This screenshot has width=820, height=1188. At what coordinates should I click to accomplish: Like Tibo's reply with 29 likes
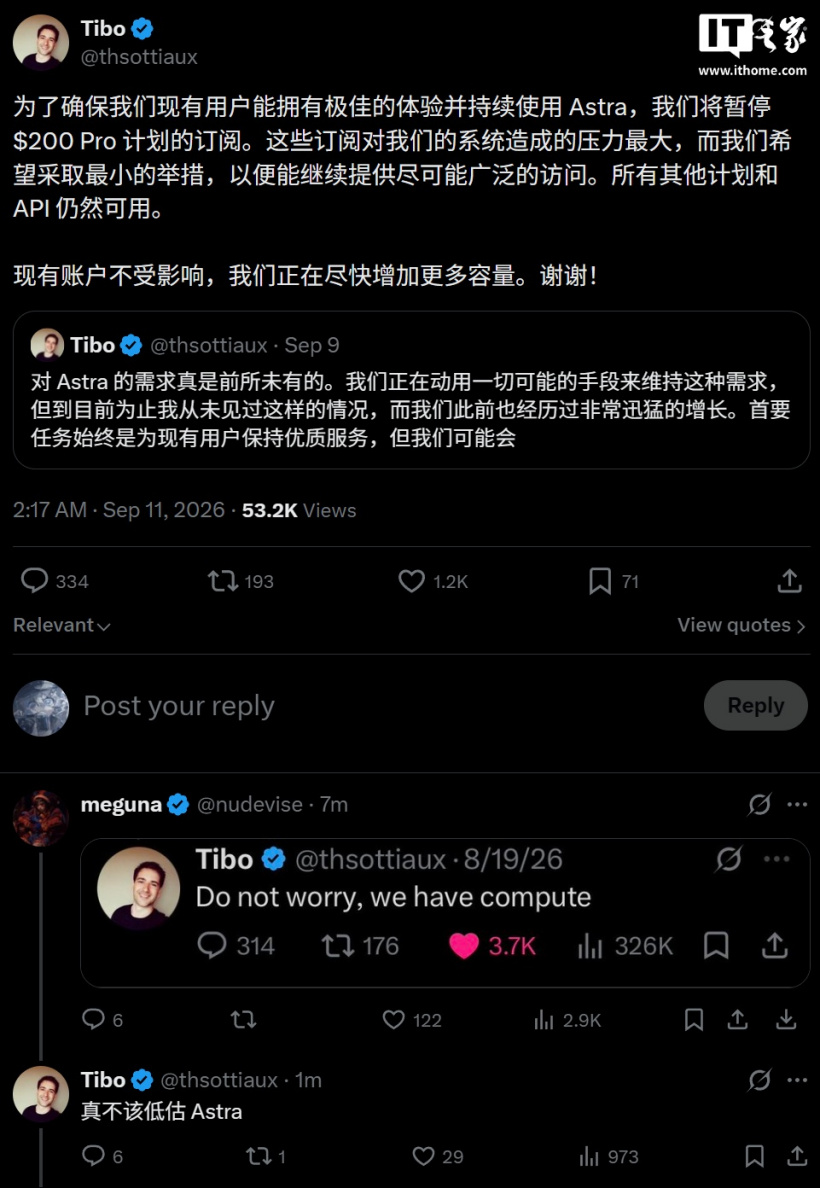423,1156
